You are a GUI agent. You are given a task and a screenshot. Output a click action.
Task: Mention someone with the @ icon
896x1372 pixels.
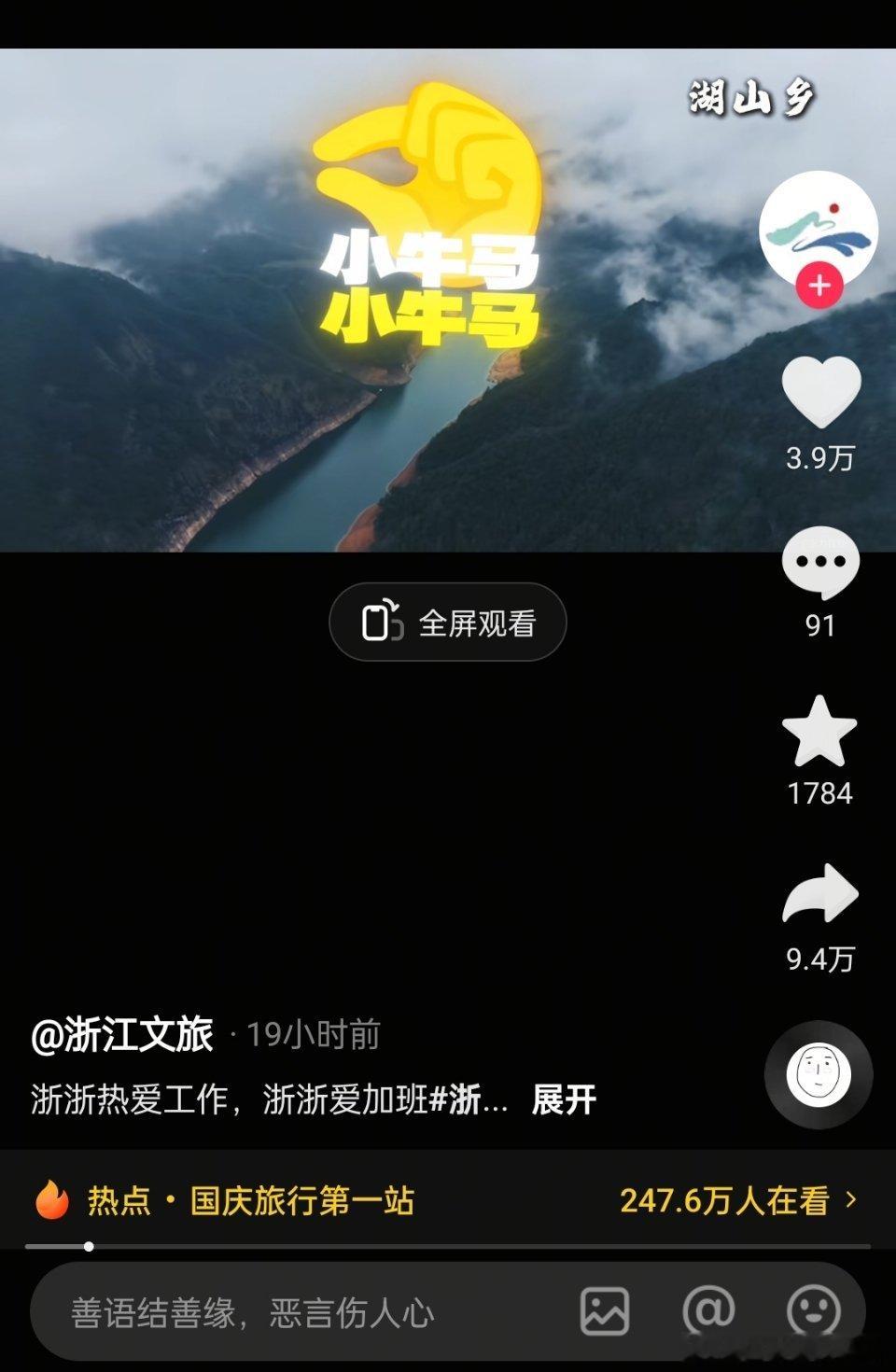(709, 1311)
